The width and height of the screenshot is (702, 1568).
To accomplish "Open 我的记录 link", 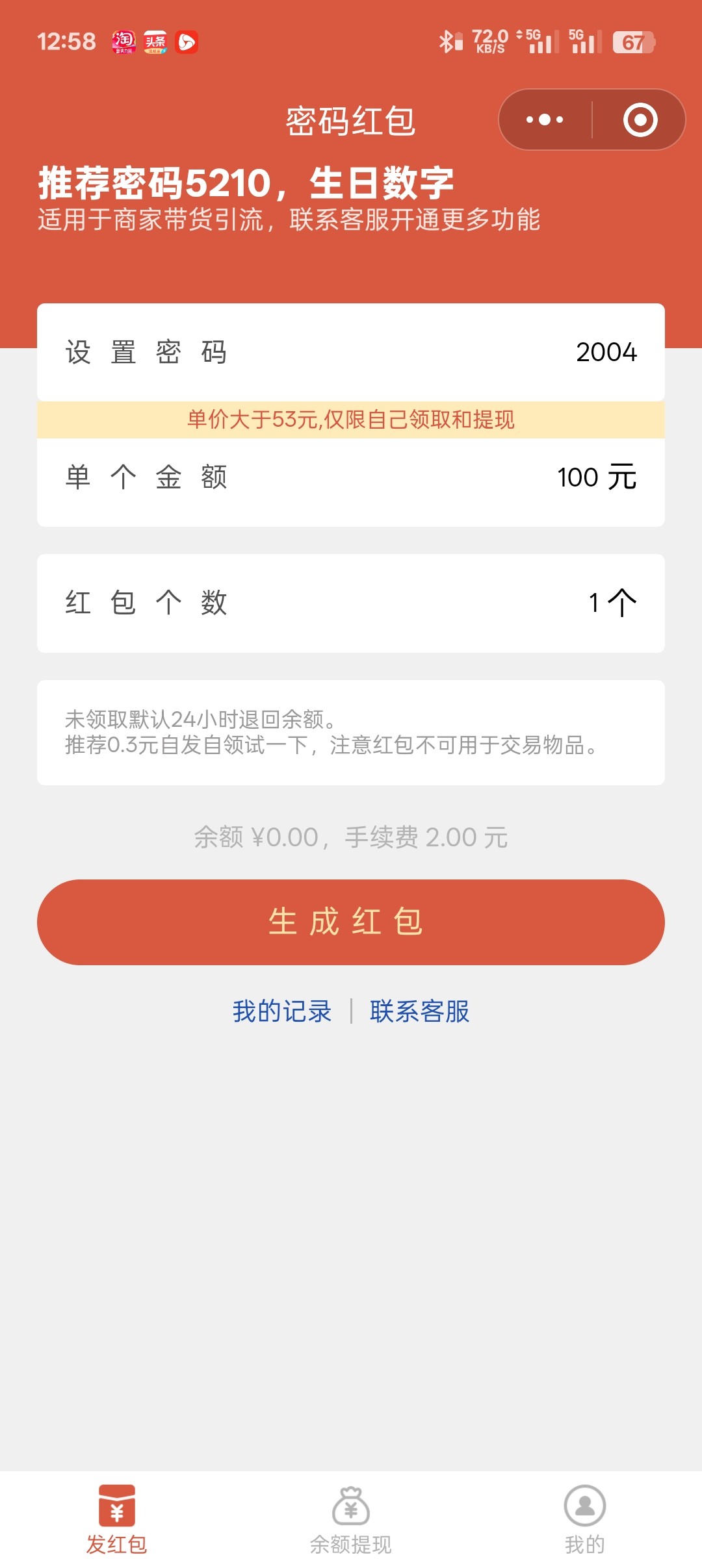I will (x=282, y=1011).
